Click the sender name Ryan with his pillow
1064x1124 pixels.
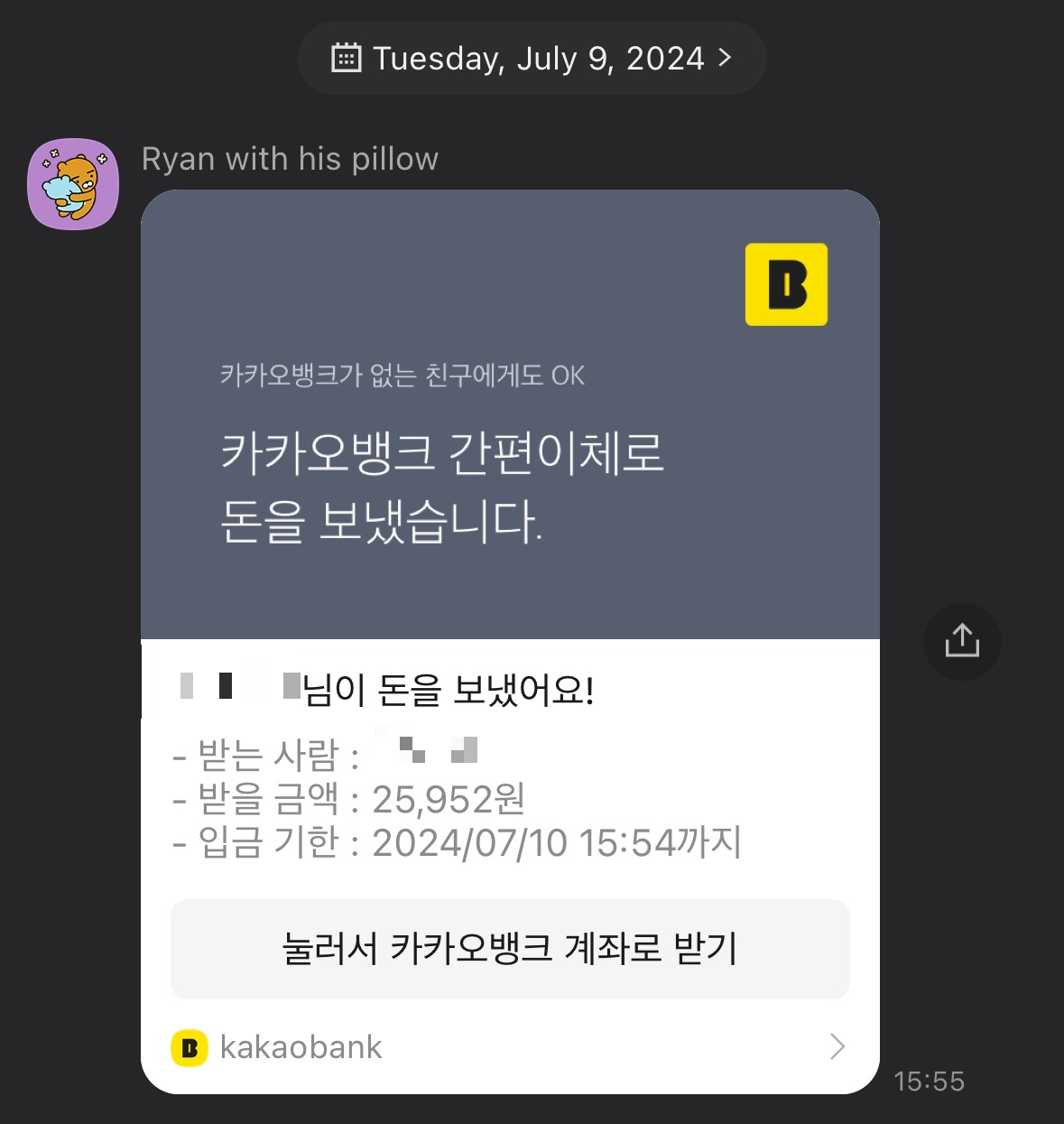tap(290, 159)
